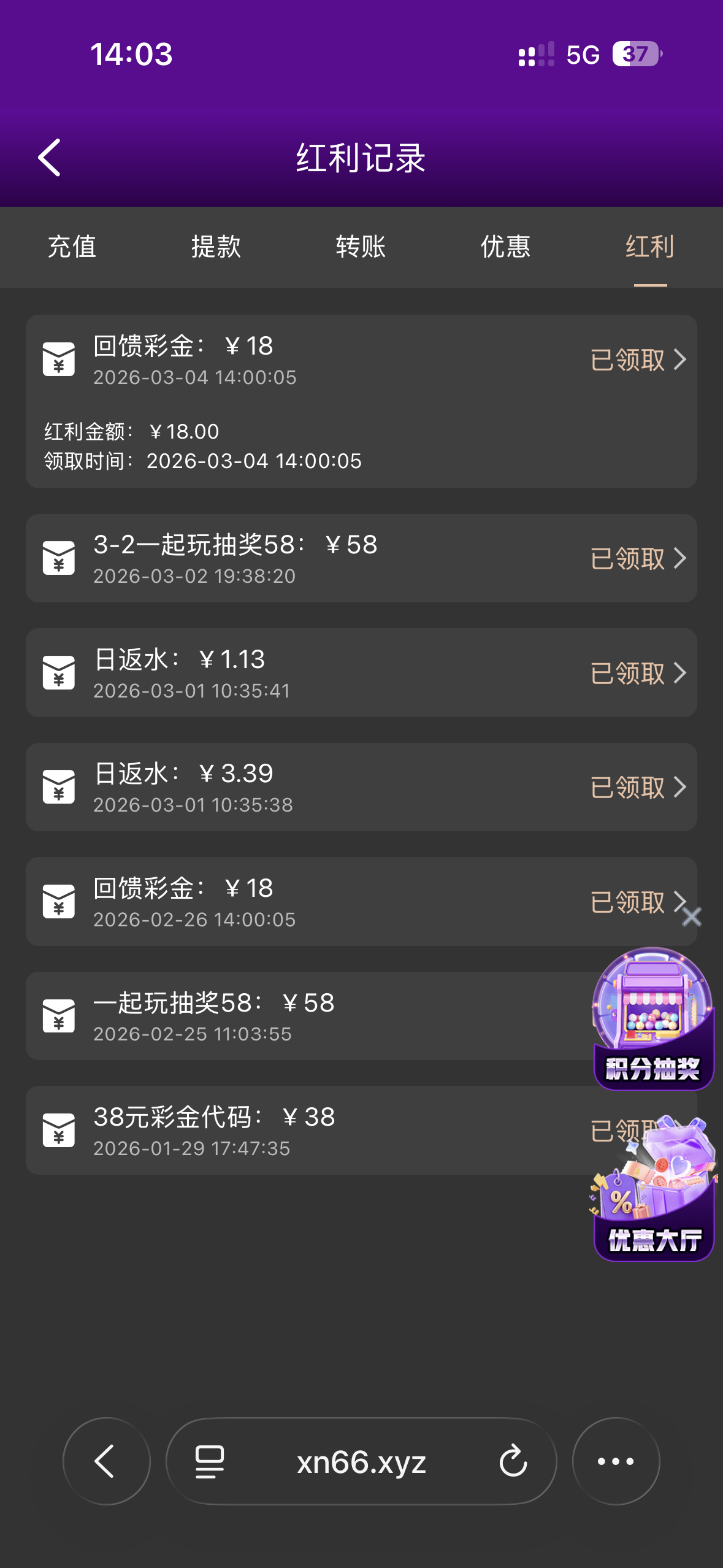Screen dimensions: 723x1568
Task: Go back from 红利记录 page
Action: [50, 158]
